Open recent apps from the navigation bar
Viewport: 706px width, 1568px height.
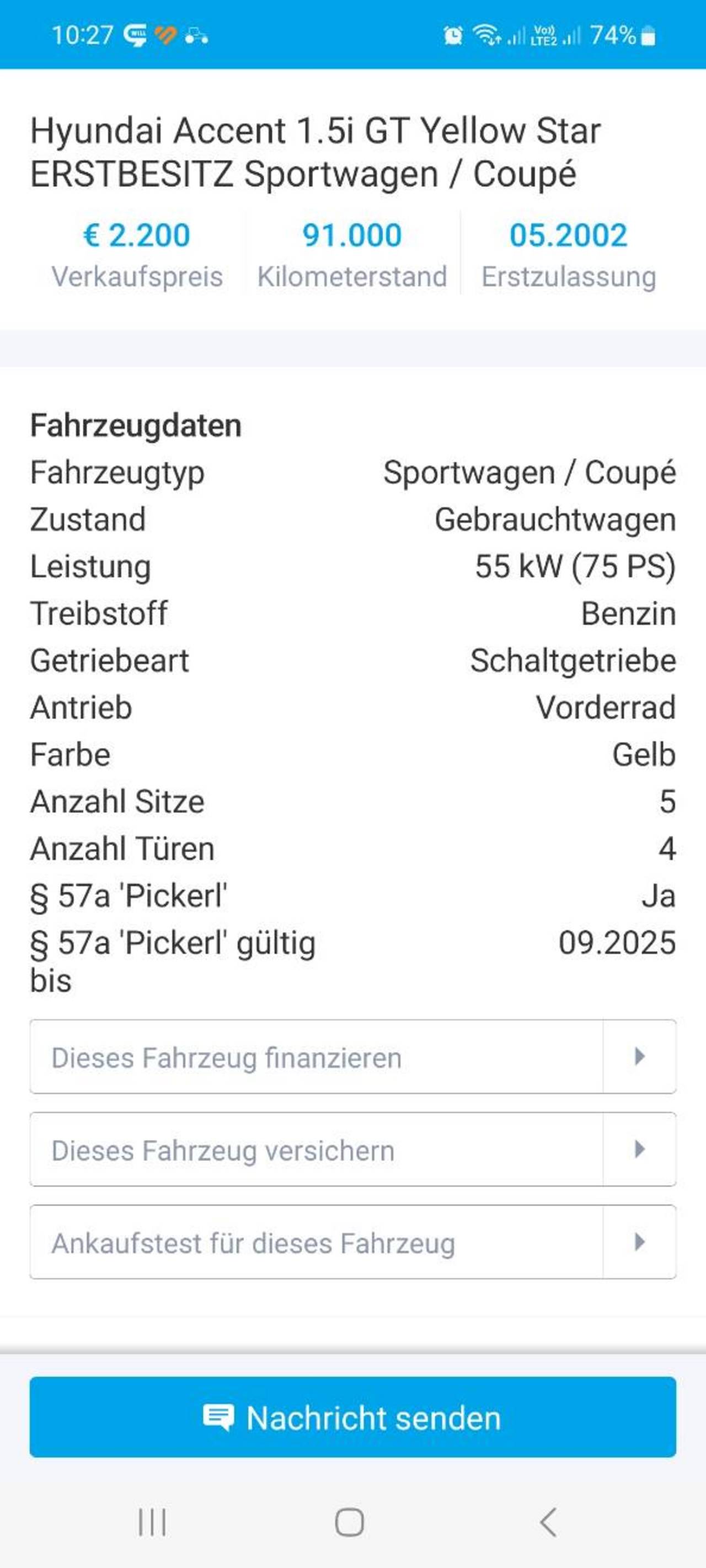pos(152,1522)
